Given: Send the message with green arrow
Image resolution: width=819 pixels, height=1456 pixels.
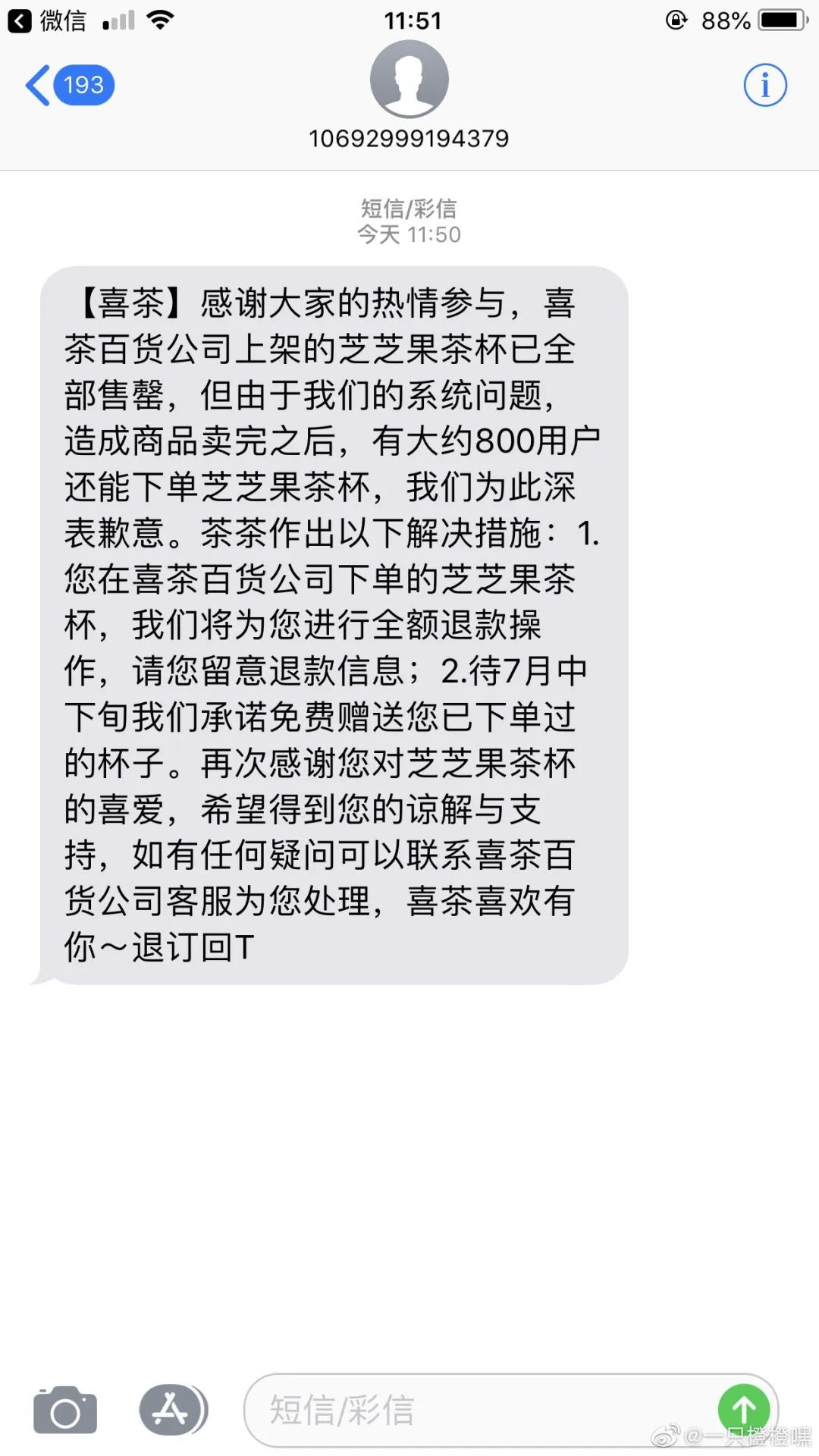Looking at the screenshot, I should [x=744, y=1409].
